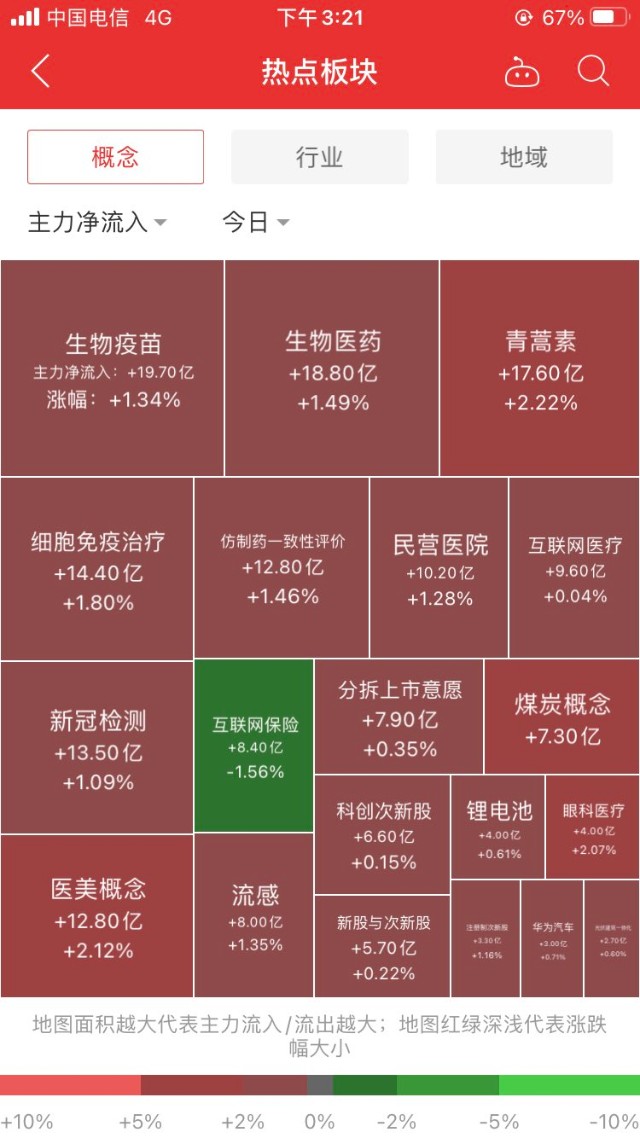The height and width of the screenshot is (1138, 640).
Task: Open search with the magnifier icon
Action: tap(593, 71)
